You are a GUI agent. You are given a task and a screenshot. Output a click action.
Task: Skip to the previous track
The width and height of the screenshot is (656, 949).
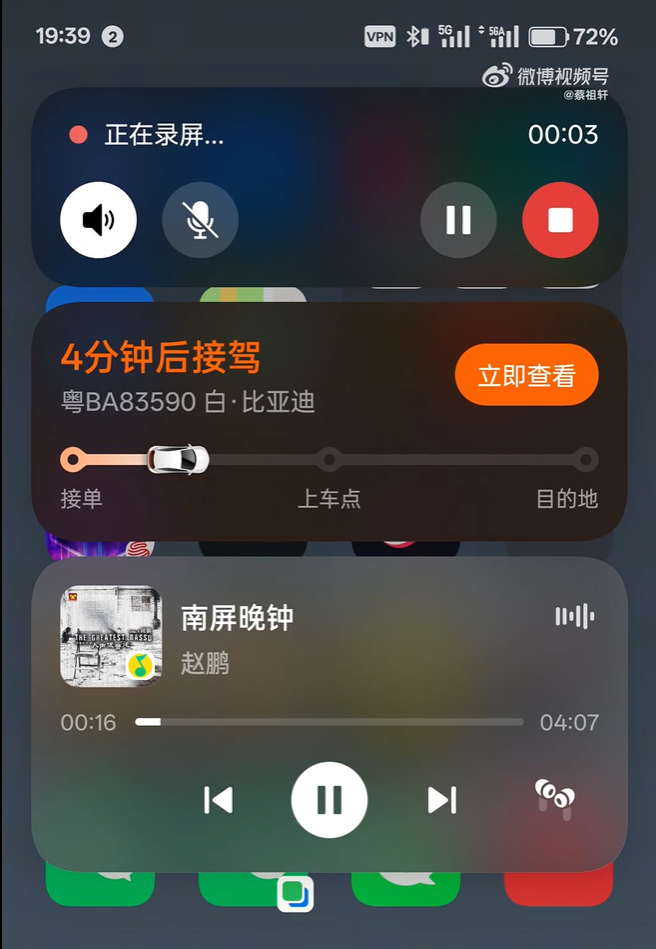[x=218, y=799]
